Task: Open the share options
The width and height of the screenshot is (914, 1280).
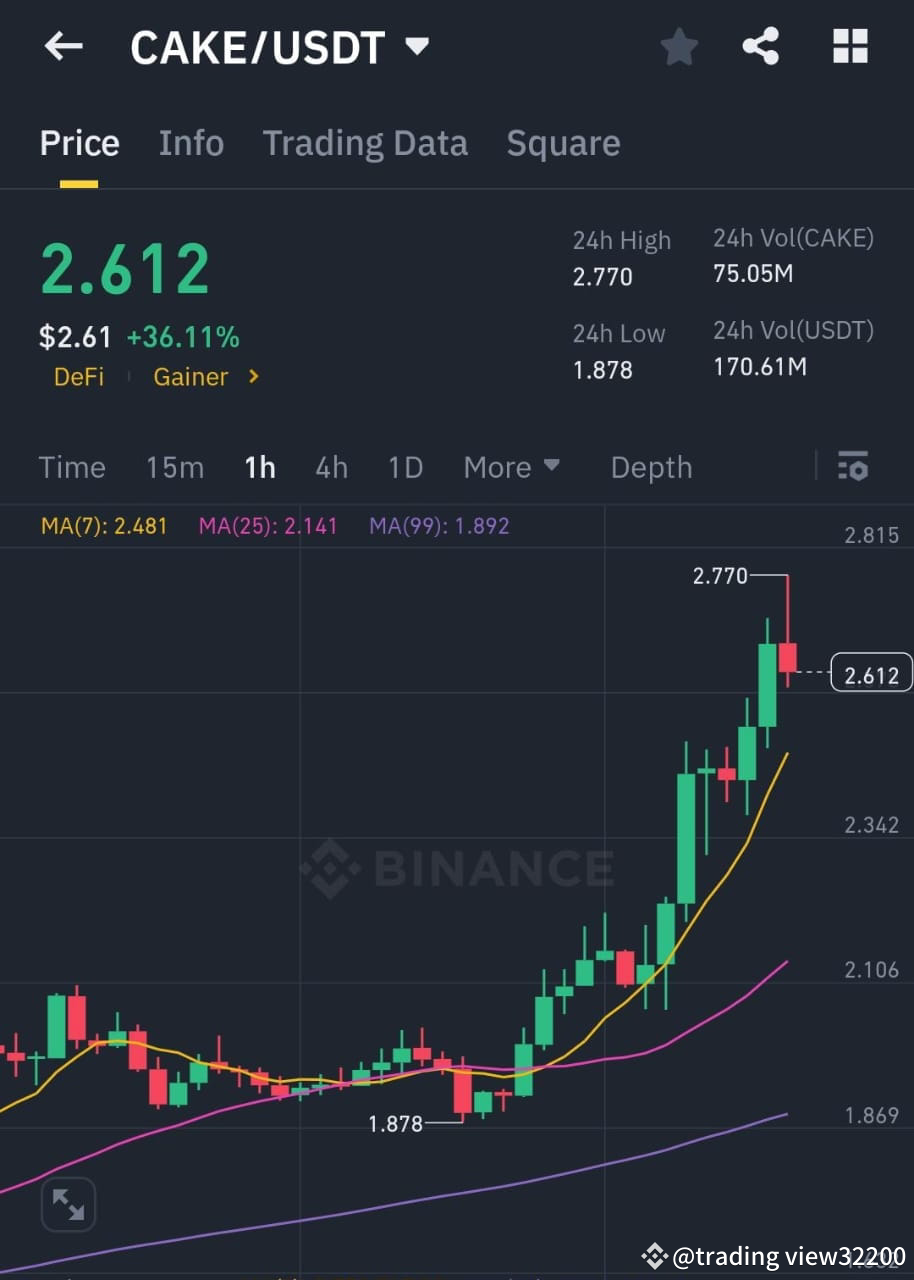Action: pyautogui.click(x=761, y=46)
